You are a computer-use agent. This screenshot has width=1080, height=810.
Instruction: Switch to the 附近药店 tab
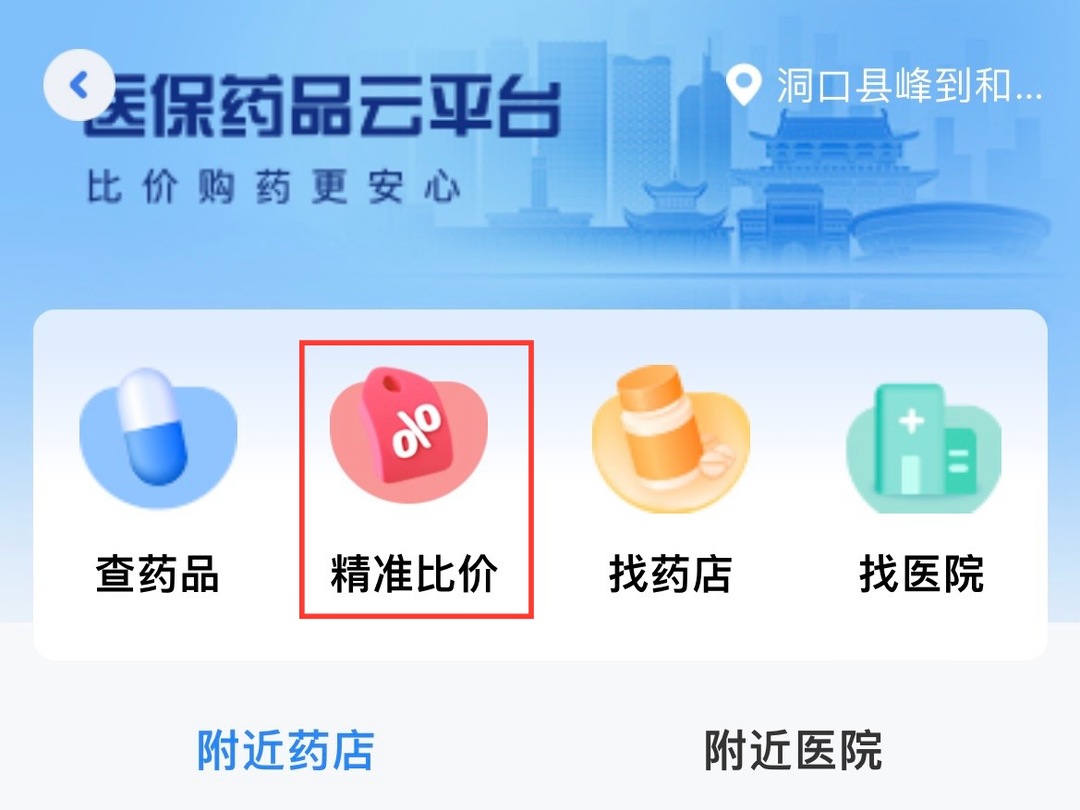tap(285, 750)
